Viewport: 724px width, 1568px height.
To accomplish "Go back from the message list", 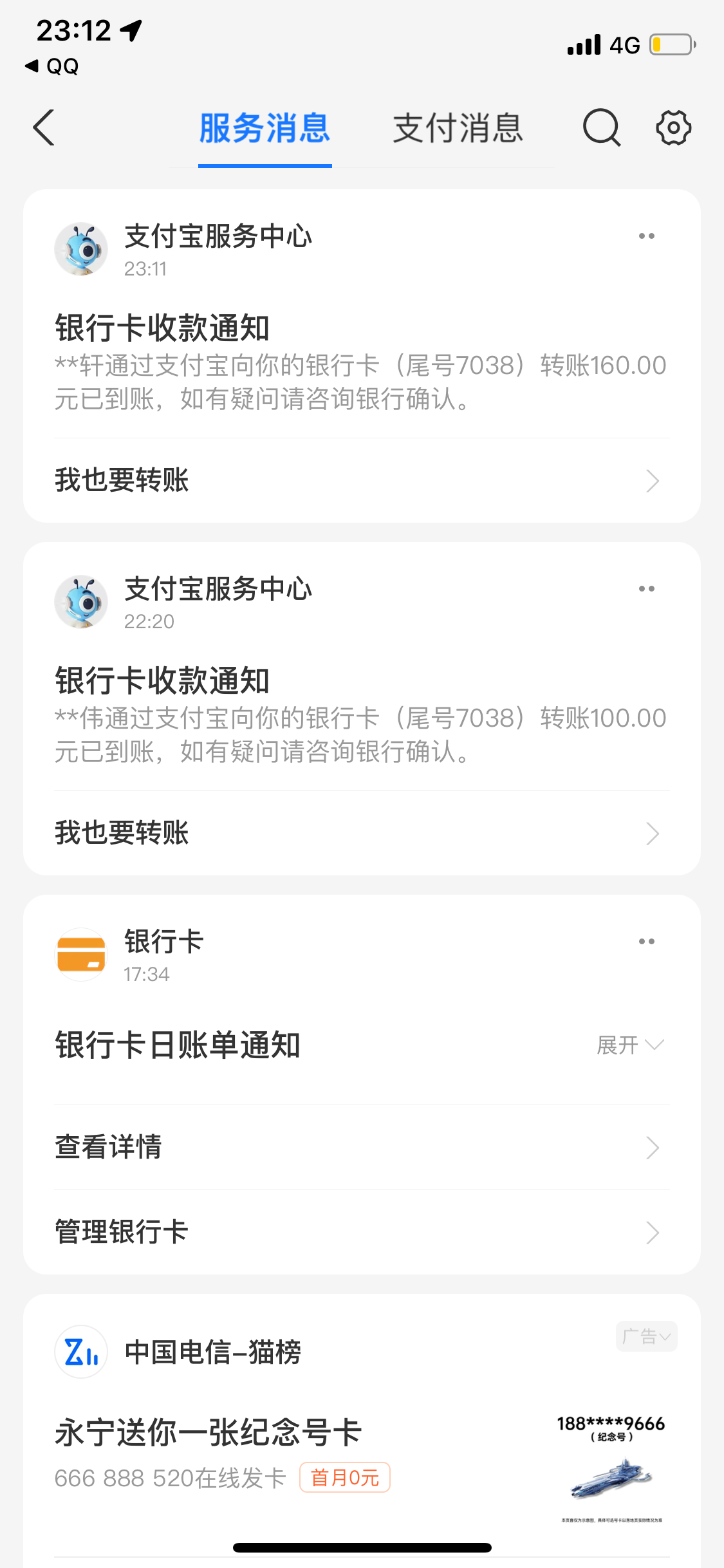I will click(44, 127).
